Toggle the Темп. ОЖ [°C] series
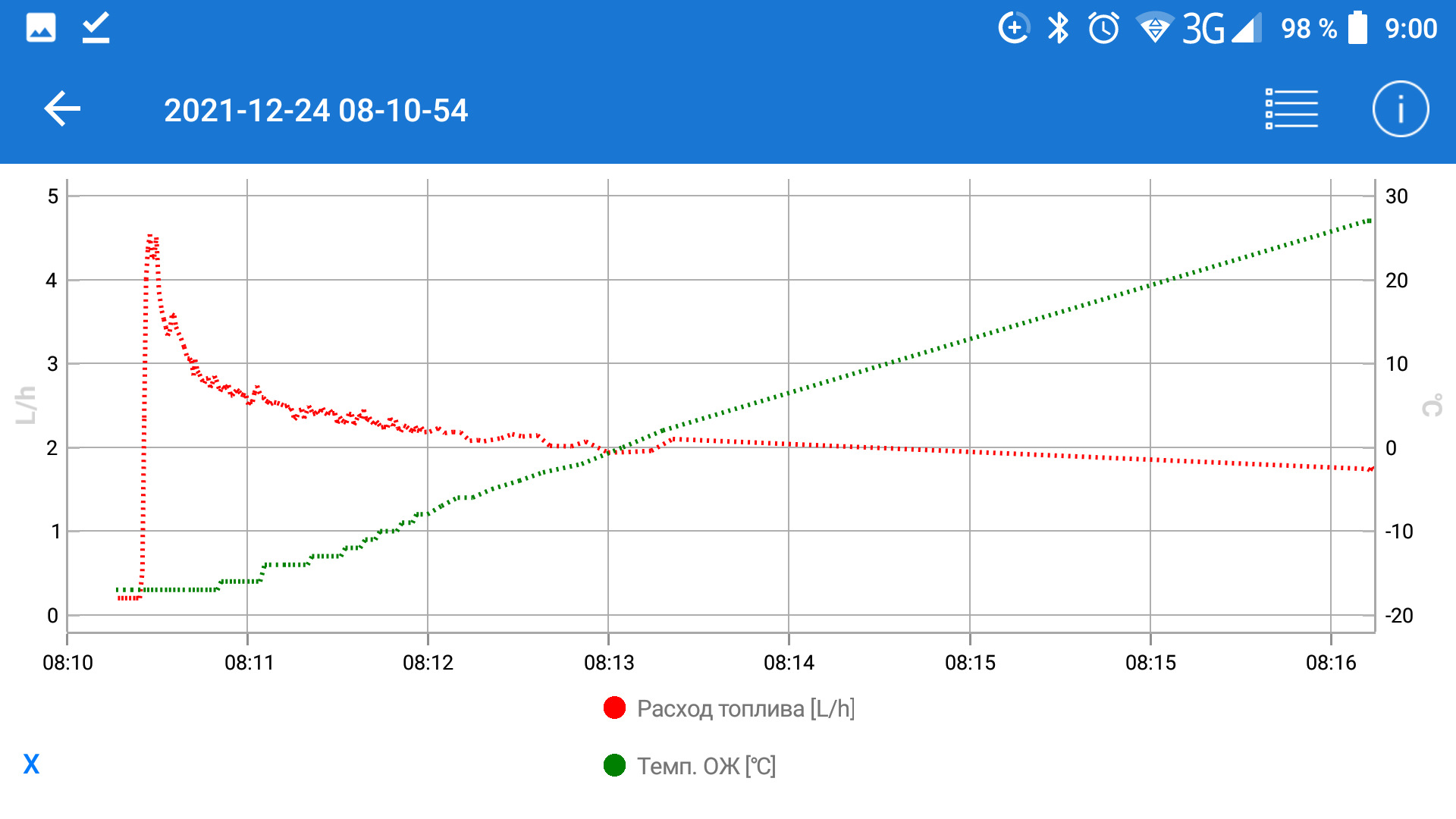 click(690, 766)
